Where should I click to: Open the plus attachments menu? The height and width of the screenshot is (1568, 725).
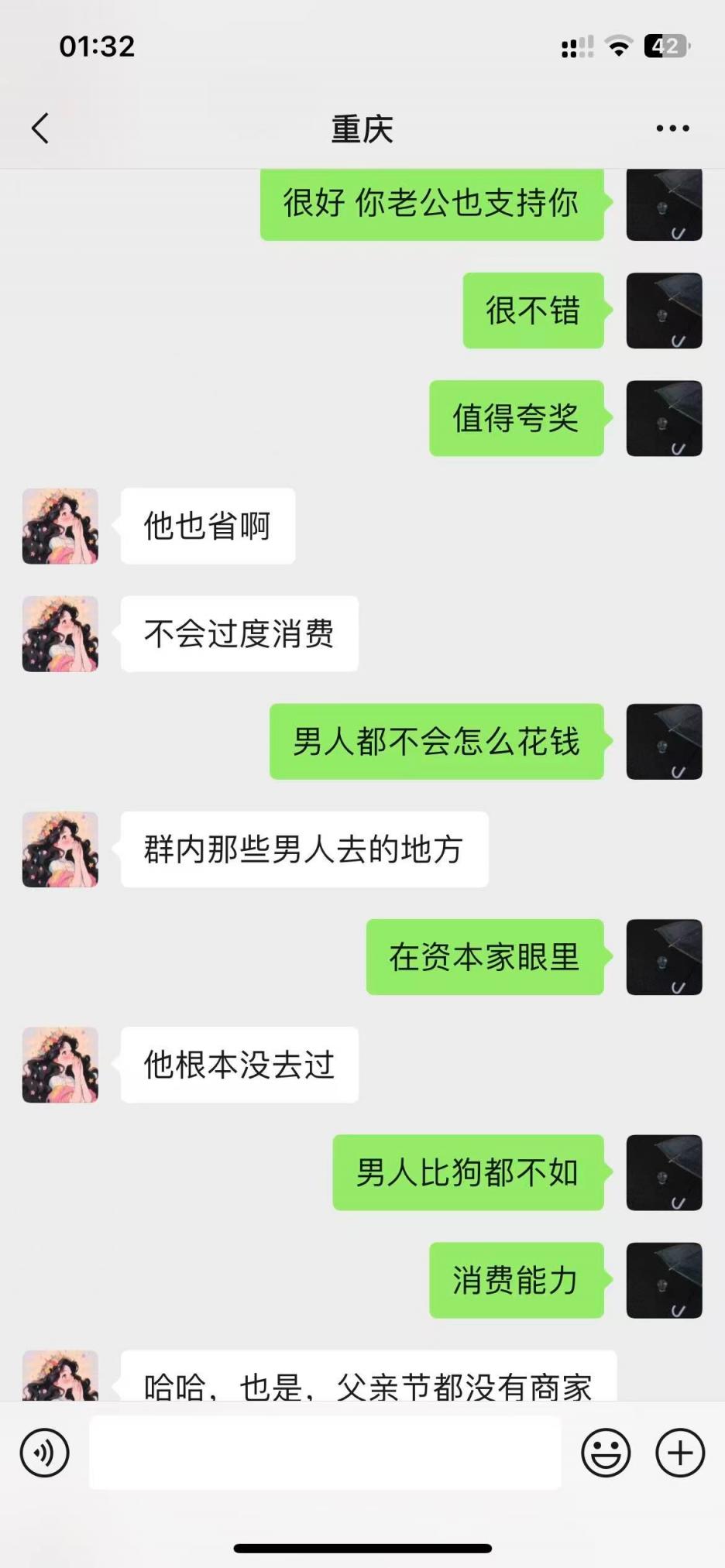pos(680,1453)
